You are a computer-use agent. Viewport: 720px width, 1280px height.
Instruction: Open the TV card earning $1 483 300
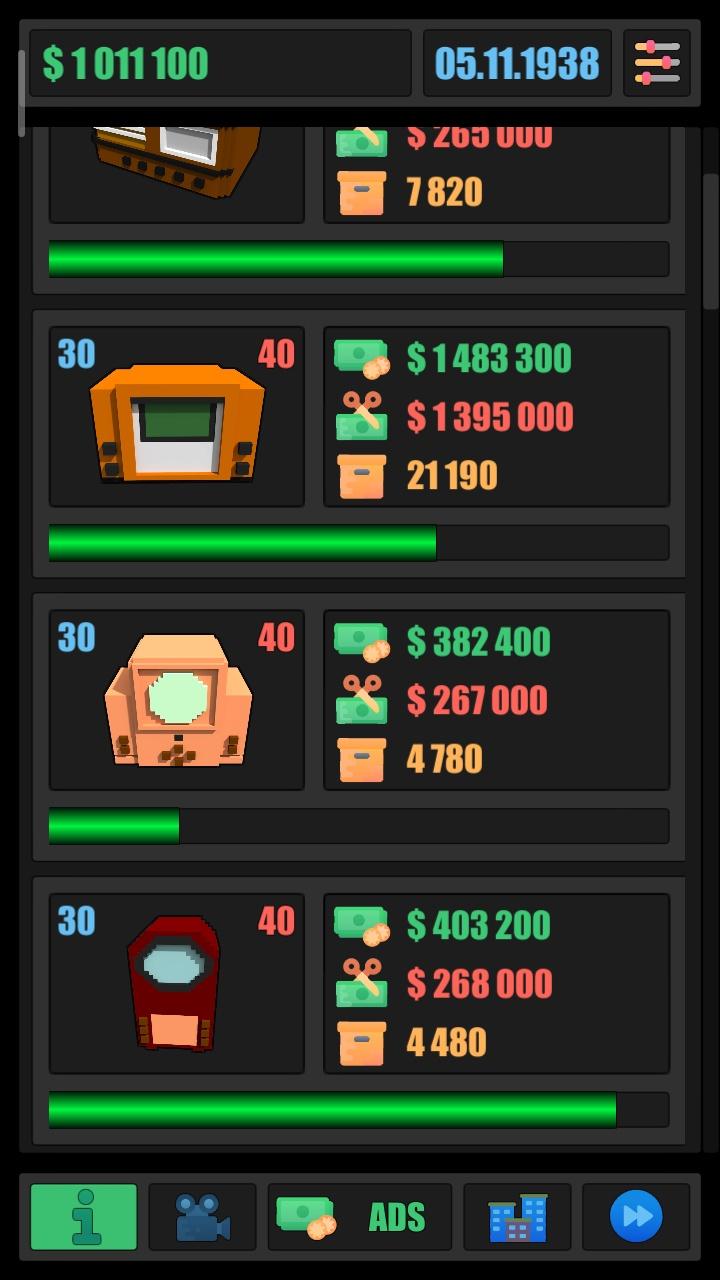[359, 444]
